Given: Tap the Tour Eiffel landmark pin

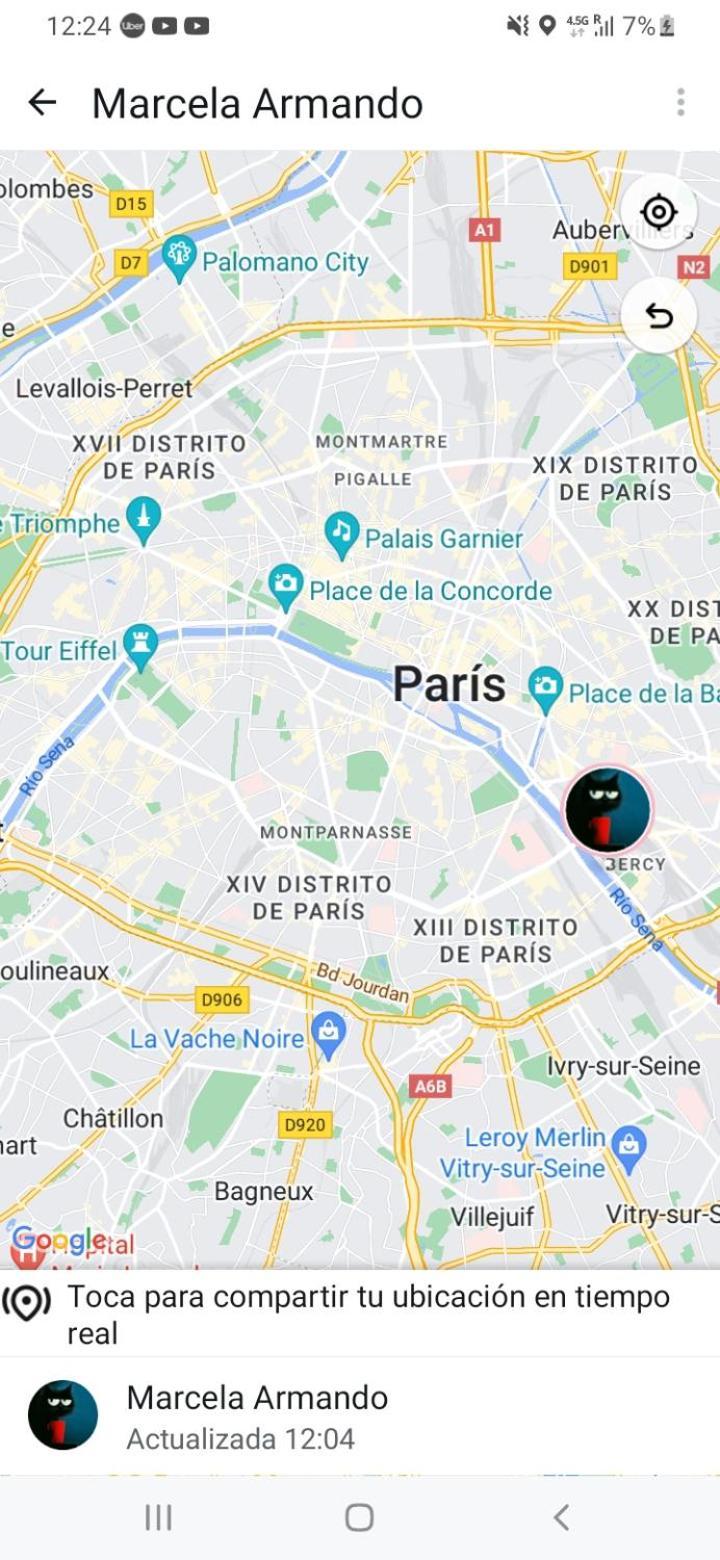Looking at the screenshot, I should click(x=140, y=647).
